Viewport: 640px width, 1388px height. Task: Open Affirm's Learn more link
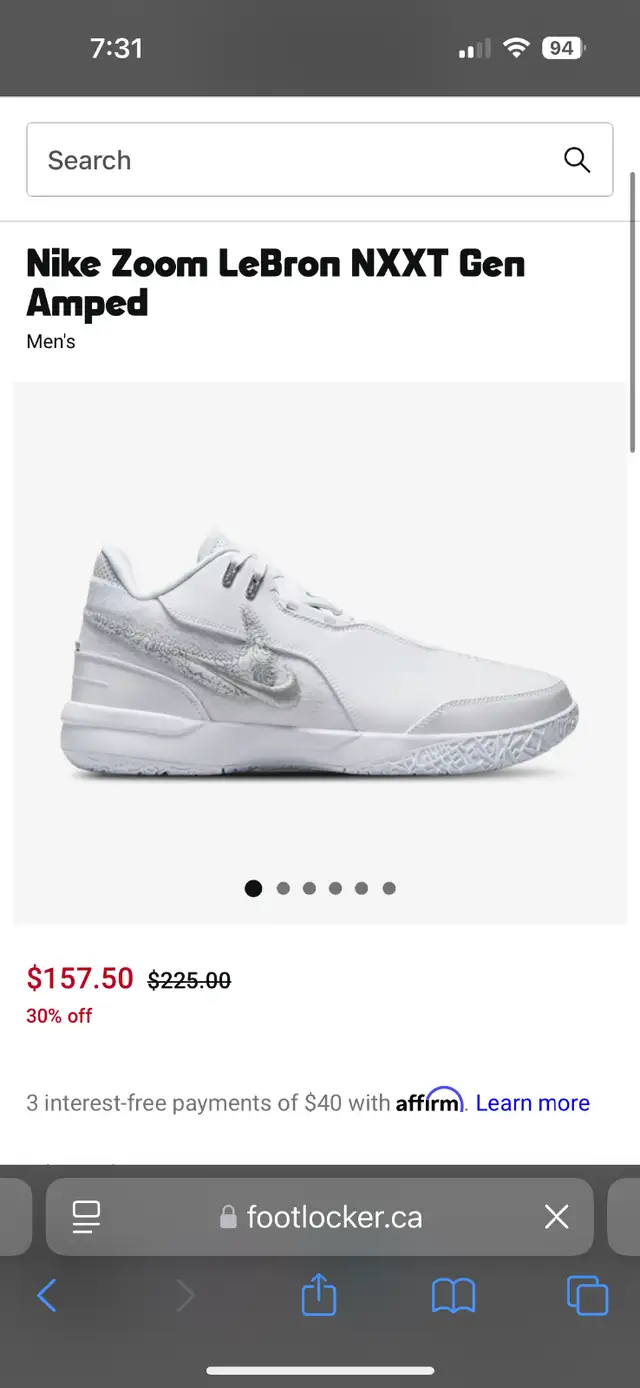532,1103
